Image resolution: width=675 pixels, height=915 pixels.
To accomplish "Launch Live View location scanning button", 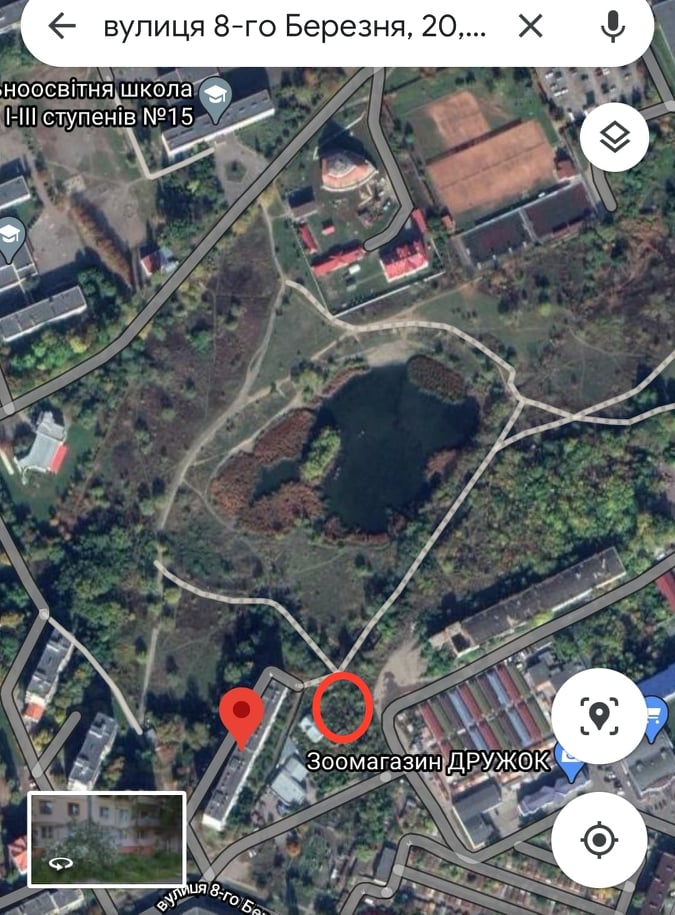I will pyautogui.click(x=598, y=716).
